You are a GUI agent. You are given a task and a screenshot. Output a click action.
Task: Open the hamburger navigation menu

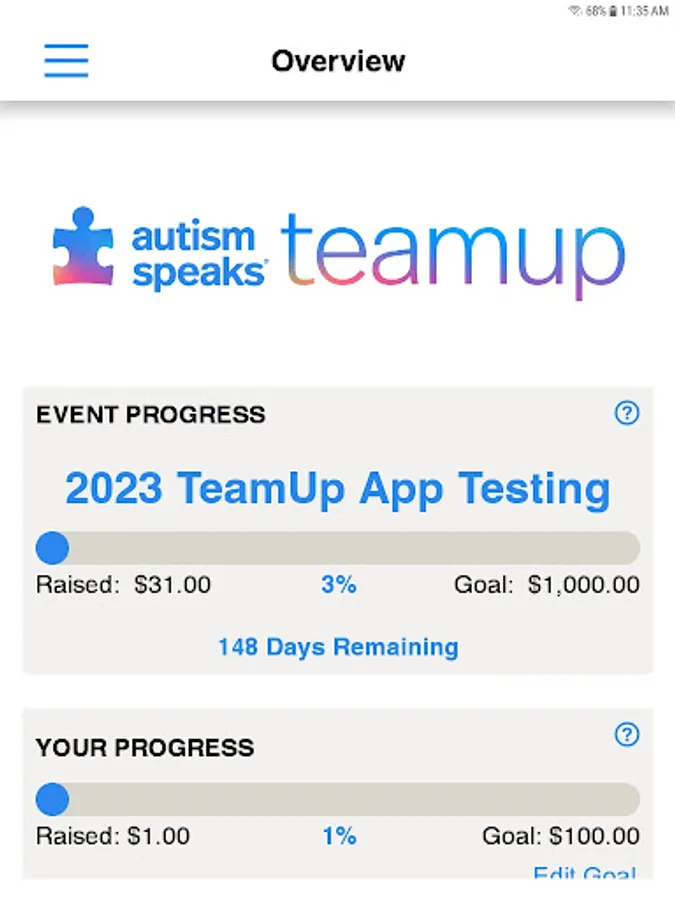66,61
